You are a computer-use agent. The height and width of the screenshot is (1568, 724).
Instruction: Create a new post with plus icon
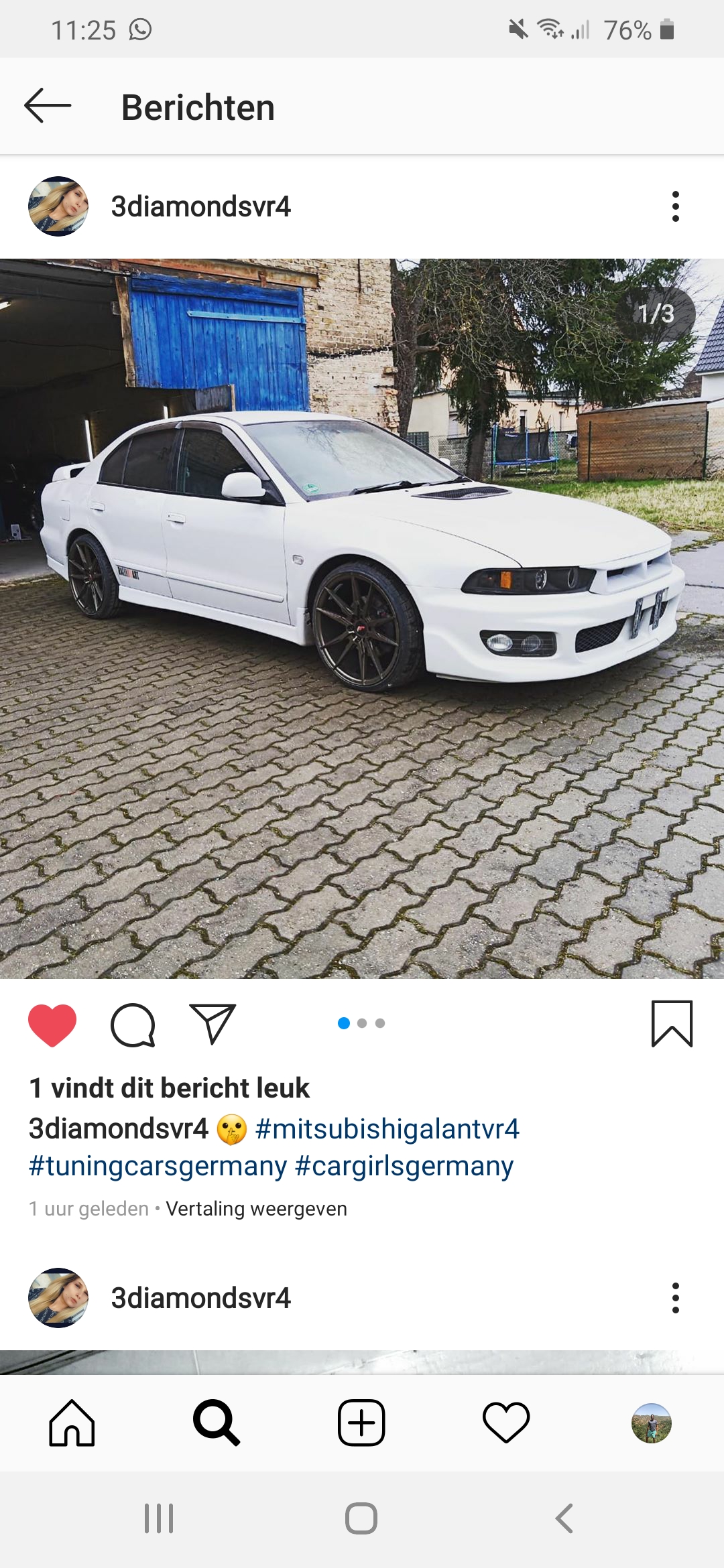[x=361, y=1423]
